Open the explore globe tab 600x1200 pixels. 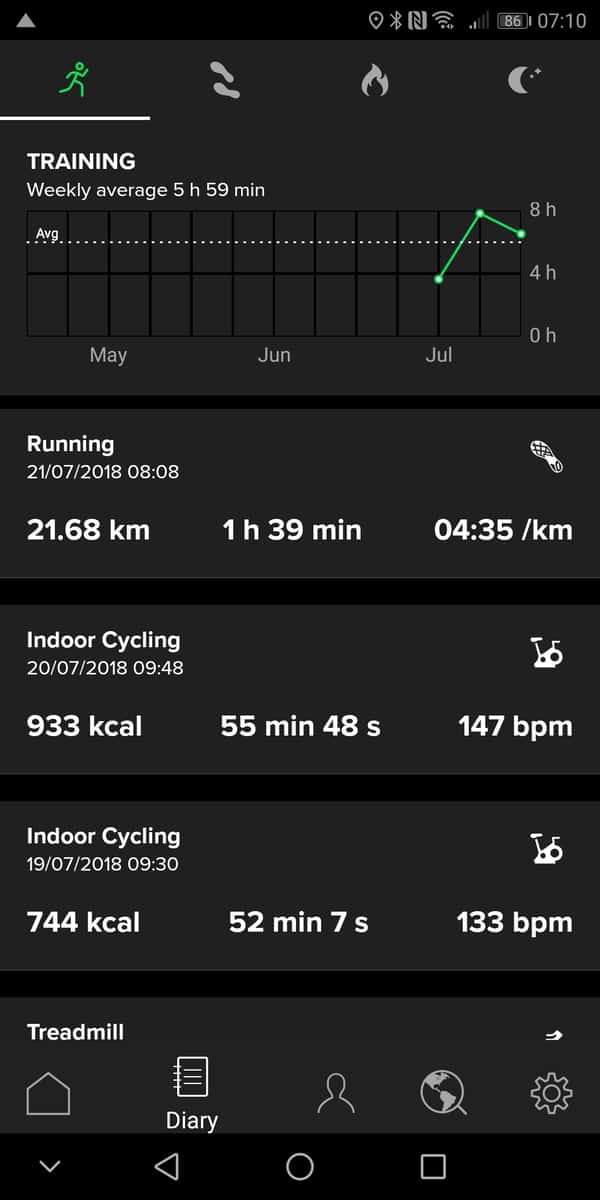[x=443, y=1093]
